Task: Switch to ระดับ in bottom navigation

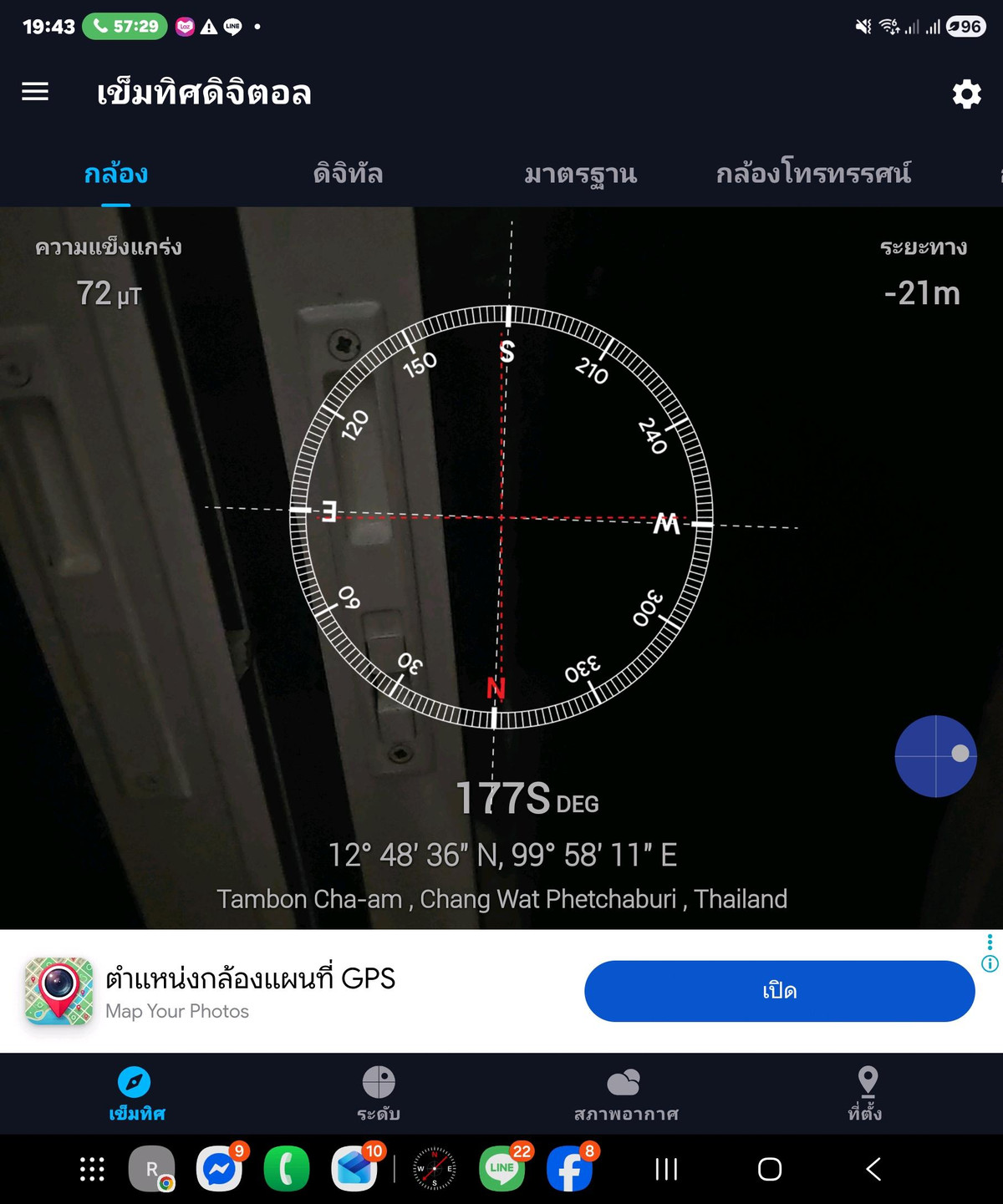Action: coord(379,1093)
